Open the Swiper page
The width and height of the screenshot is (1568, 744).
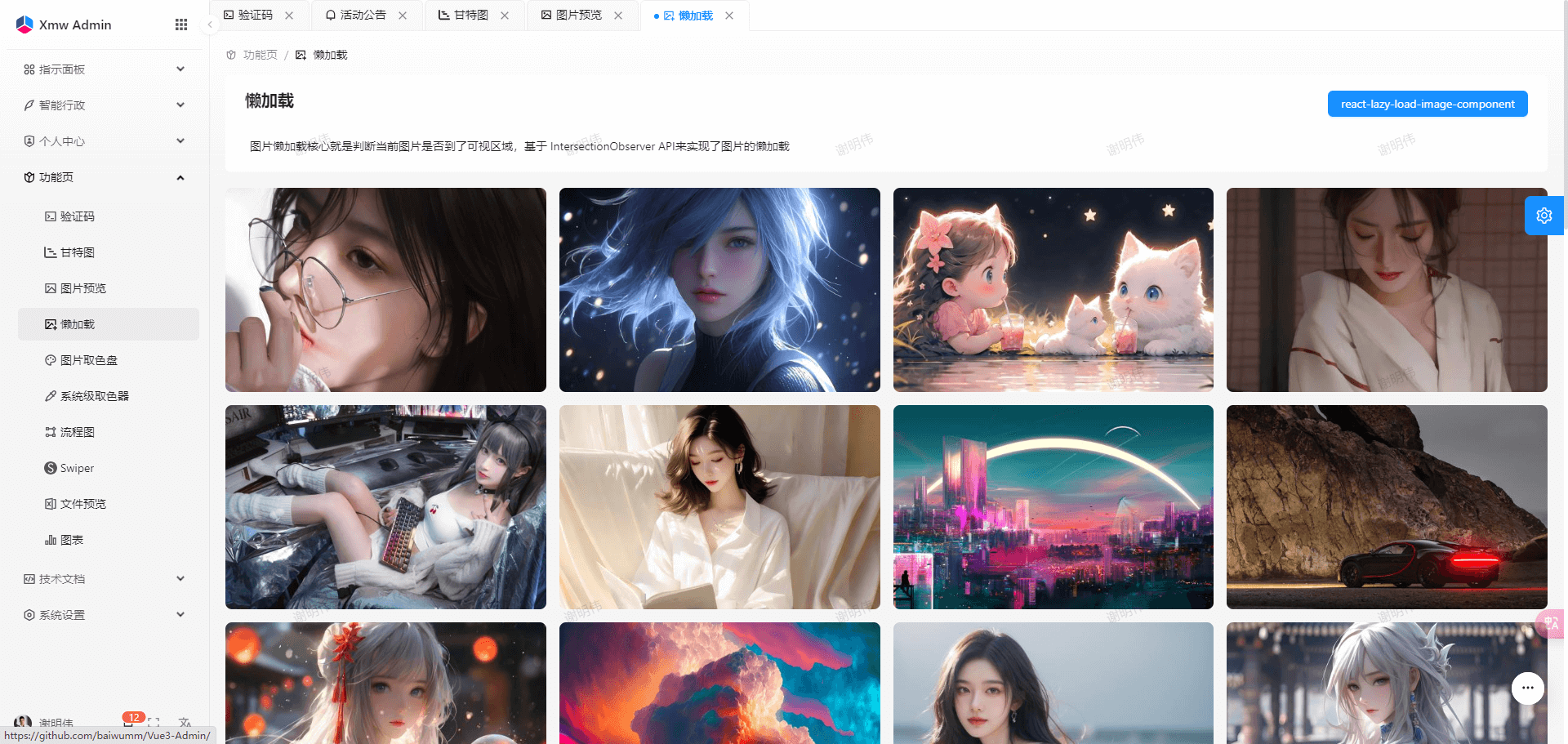pos(77,468)
